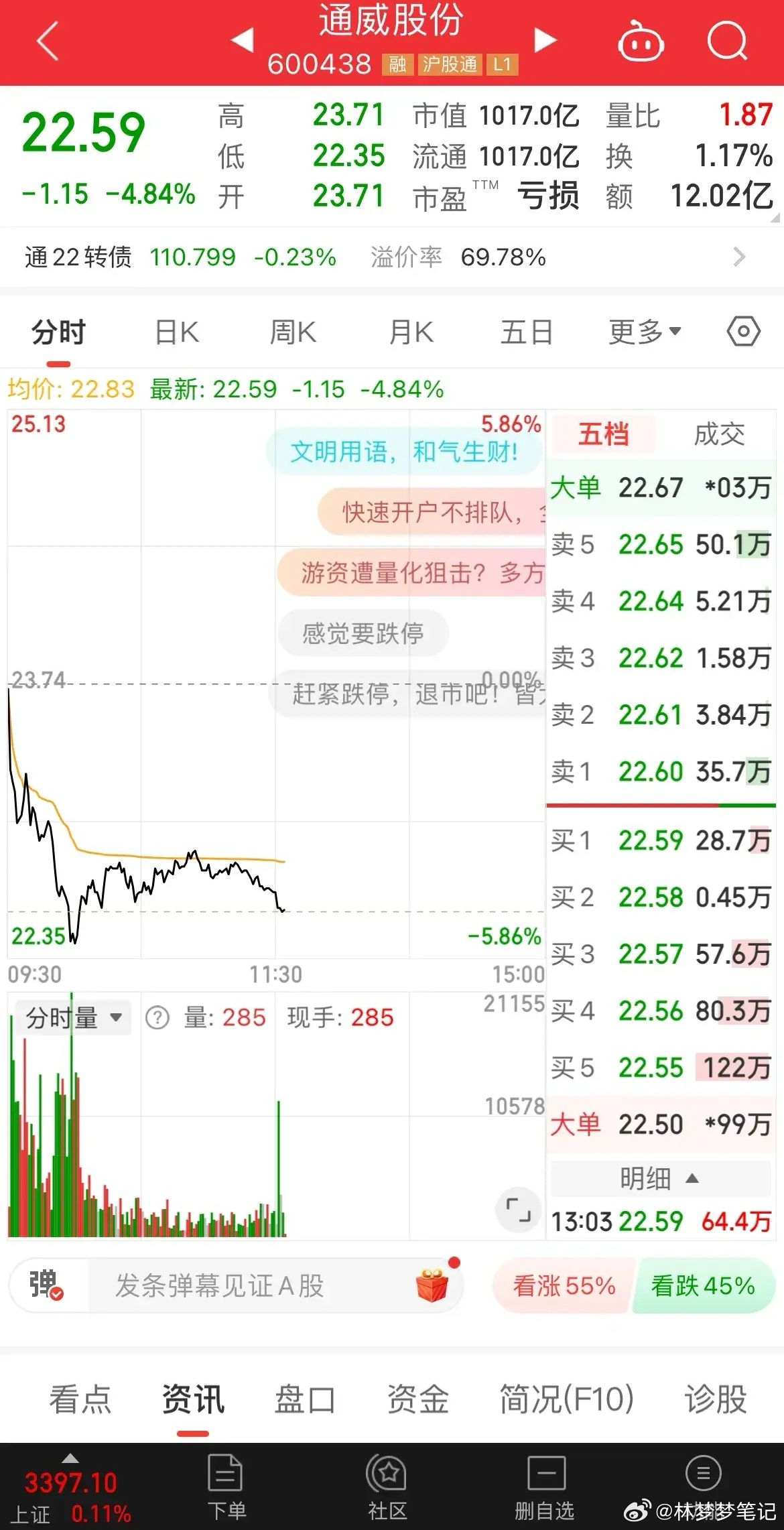This screenshot has height=1530, width=784.
Task: Switch to the previous stock with left triangle
Action: point(243,40)
